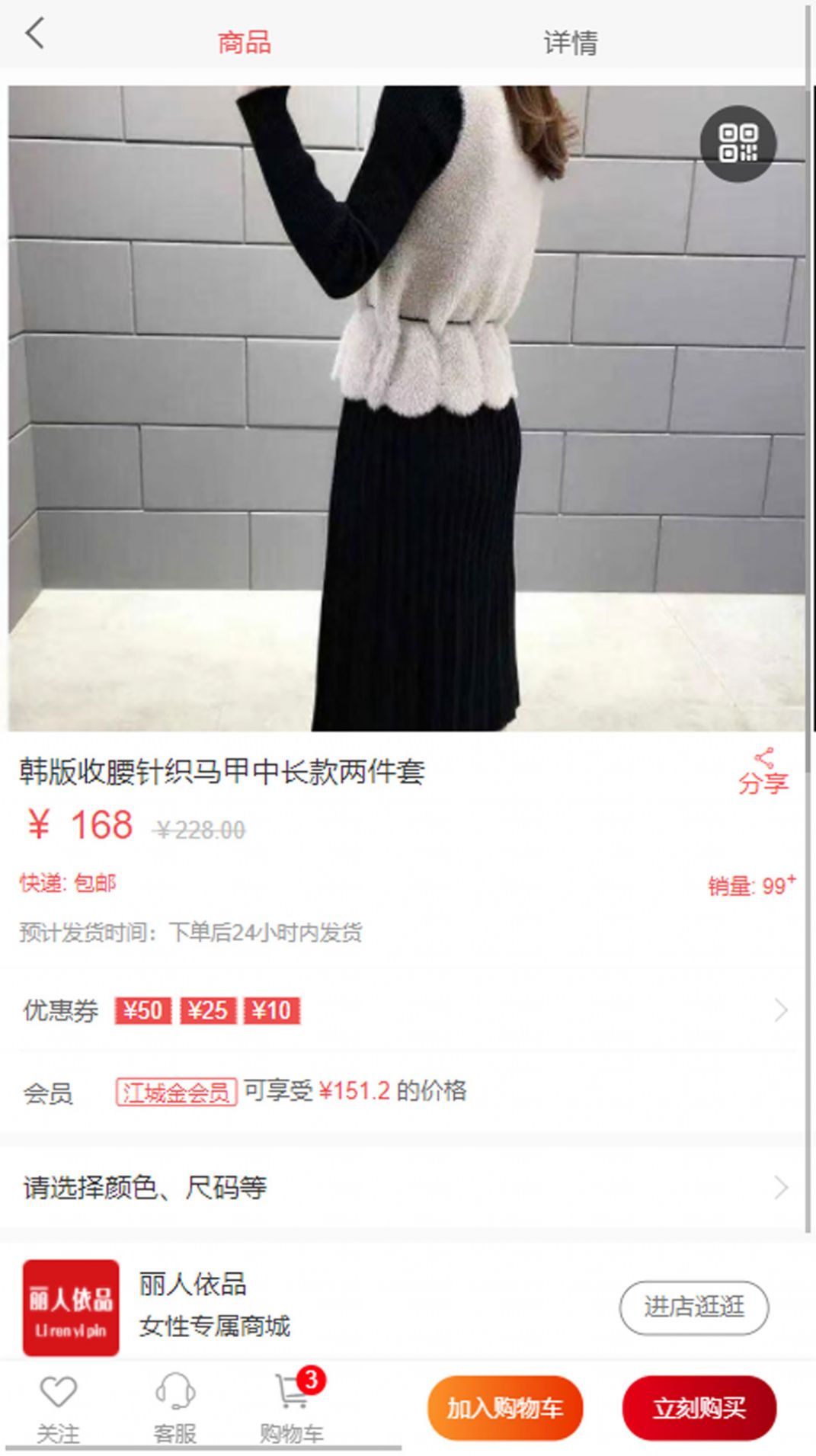Tap the 江城金会员 membership link
The height and width of the screenshot is (1456, 816).
pyautogui.click(x=178, y=1090)
